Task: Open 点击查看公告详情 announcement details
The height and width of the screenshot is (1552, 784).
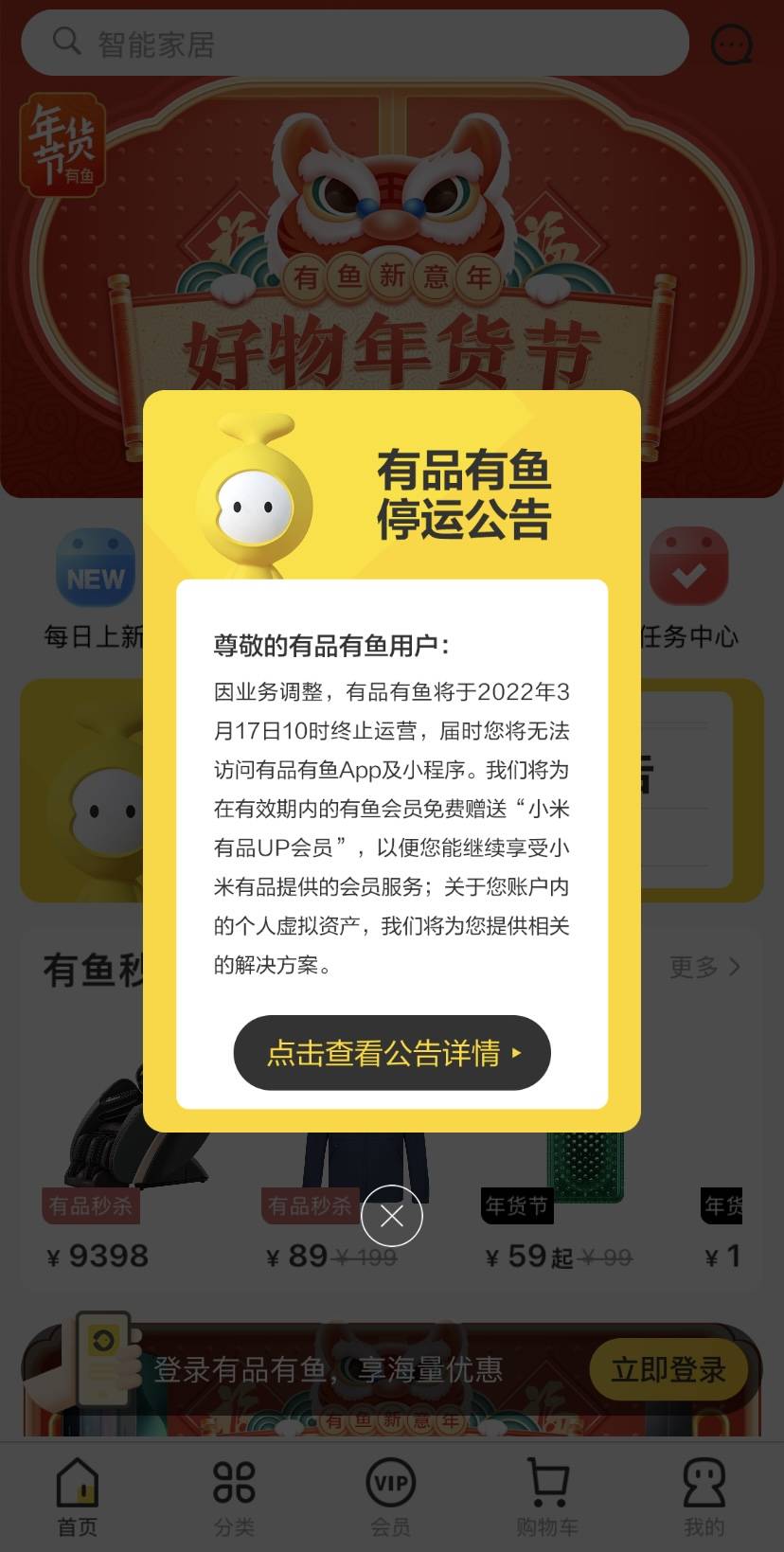Action: pos(391,1052)
